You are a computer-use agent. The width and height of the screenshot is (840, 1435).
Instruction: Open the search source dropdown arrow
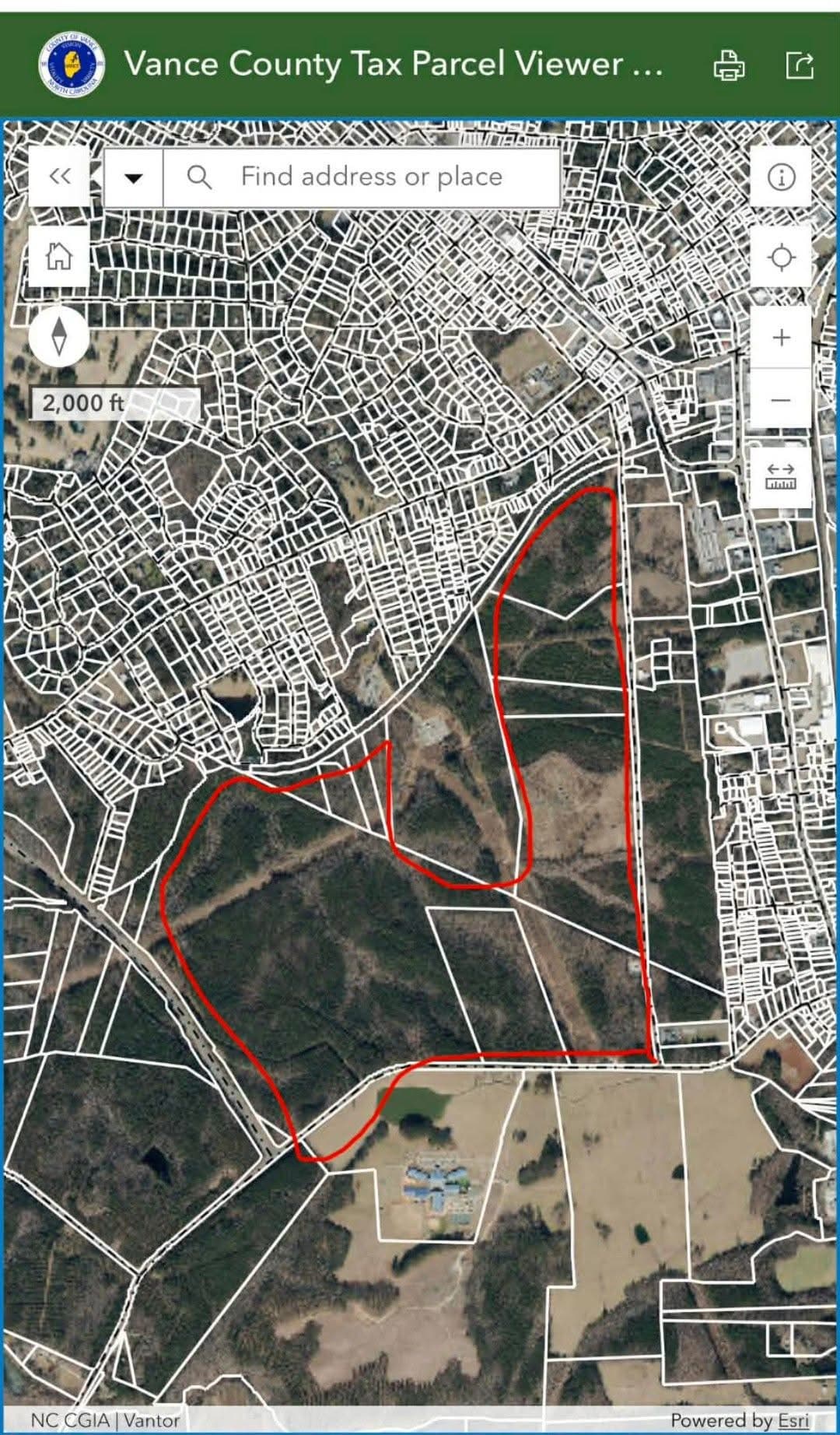132,177
